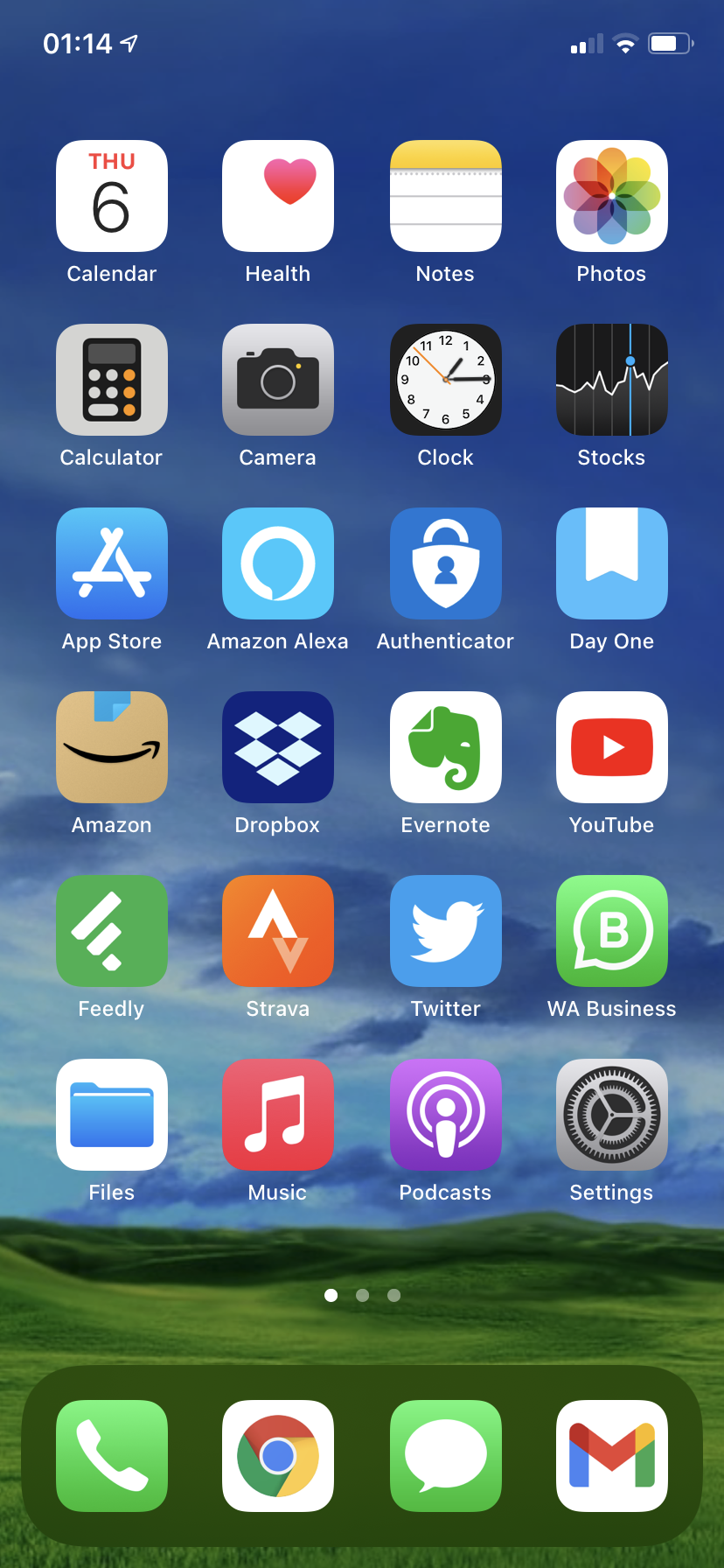Image resolution: width=724 pixels, height=1568 pixels.
Task: Open the Photos app
Action: [x=612, y=196]
